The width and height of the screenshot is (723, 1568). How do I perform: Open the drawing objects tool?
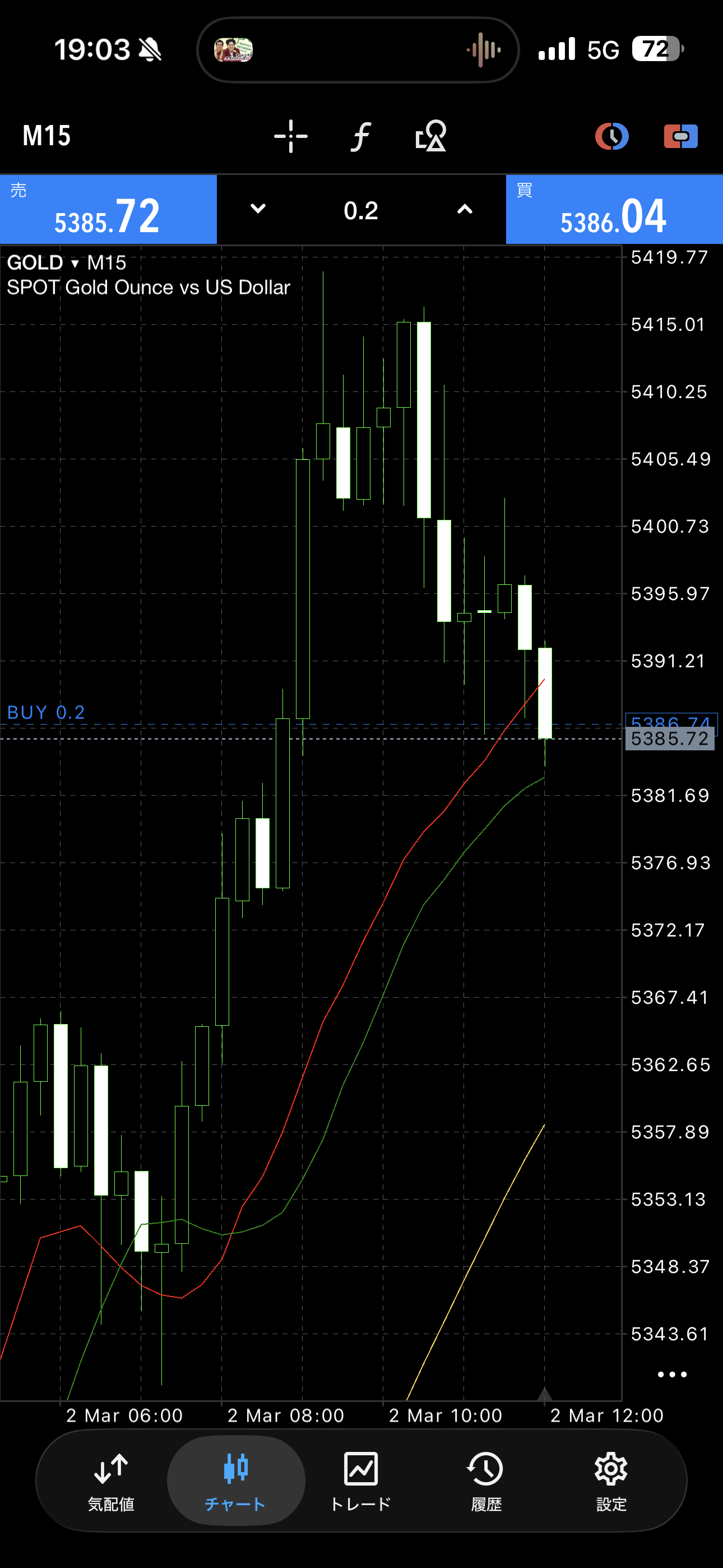click(x=431, y=136)
